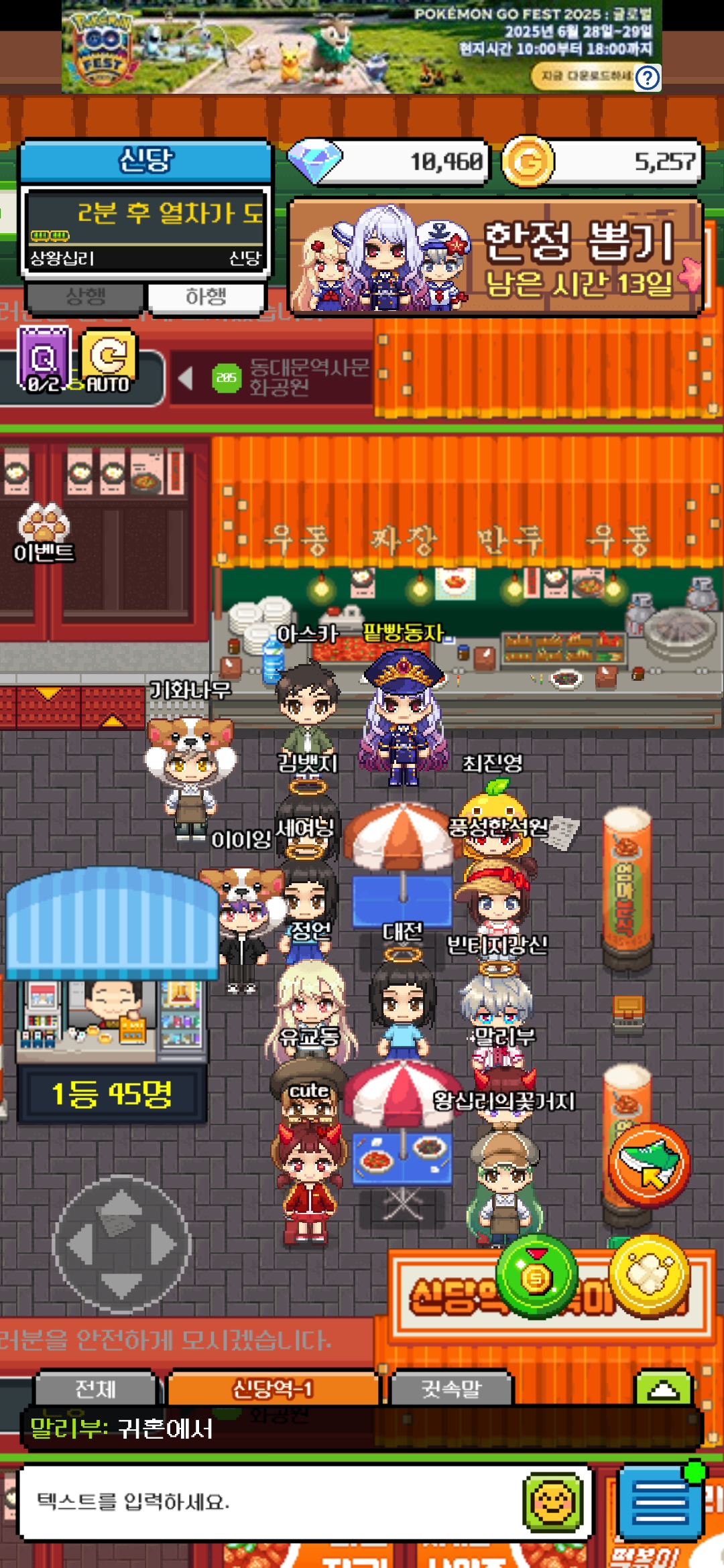Open the Pokémon GO Fest ad banner
This screenshot has width=724, height=1568.
click(361, 47)
